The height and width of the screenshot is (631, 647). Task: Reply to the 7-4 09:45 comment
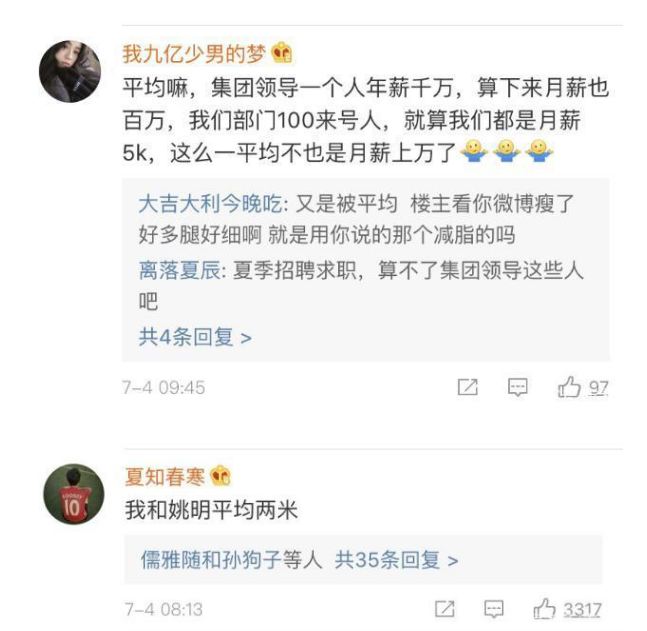pyautogui.click(x=518, y=387)
